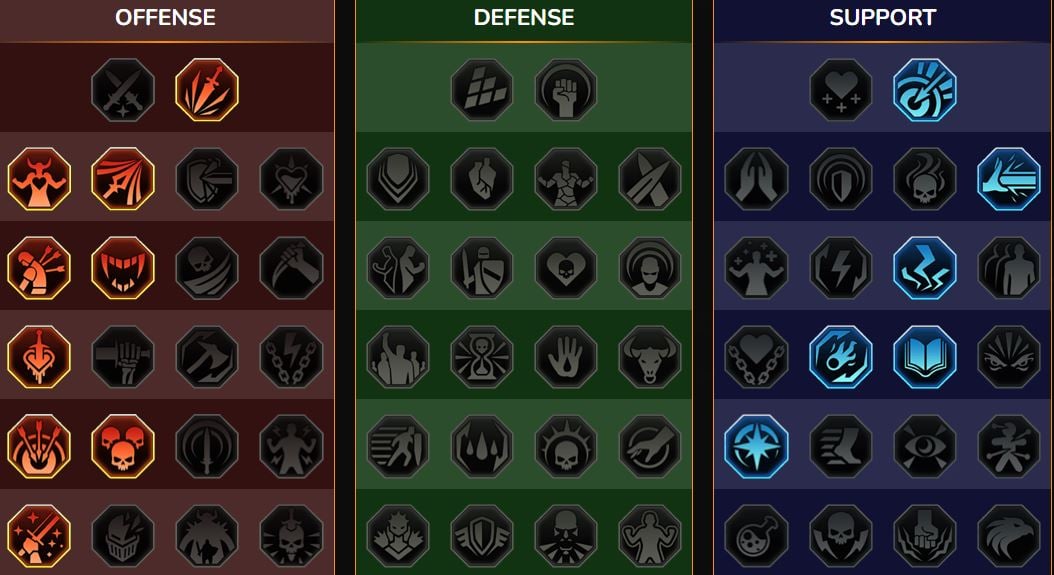1054x575 pixels.
Task: Select the heart with plus signs Support mastery
Action: click(841, 90)
